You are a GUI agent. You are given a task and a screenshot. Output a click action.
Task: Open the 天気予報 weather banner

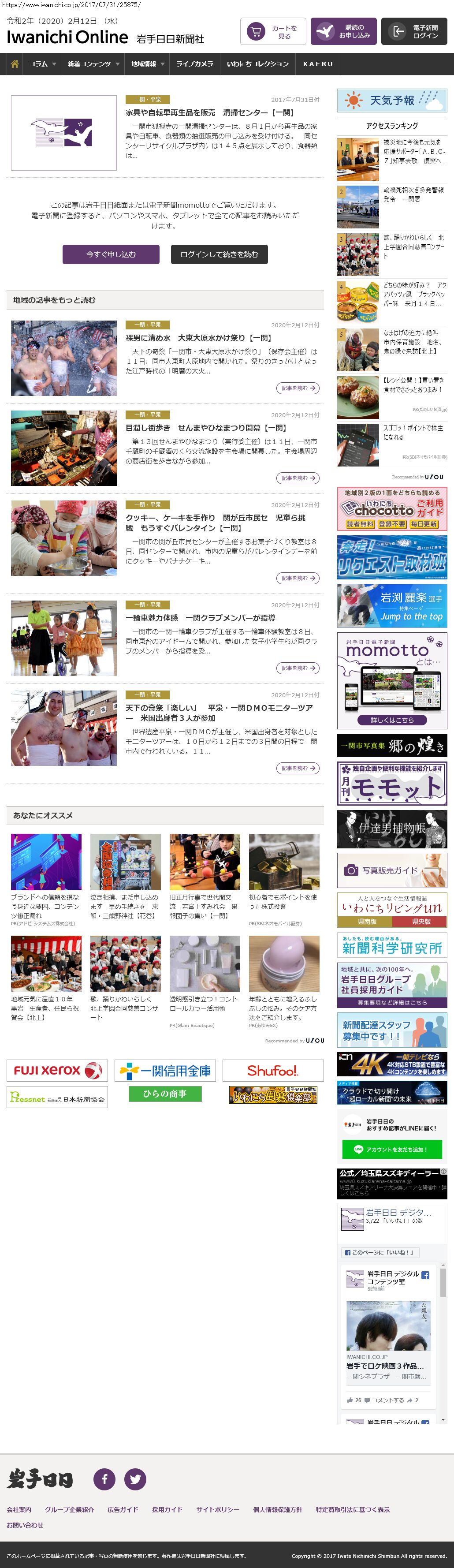392,101
